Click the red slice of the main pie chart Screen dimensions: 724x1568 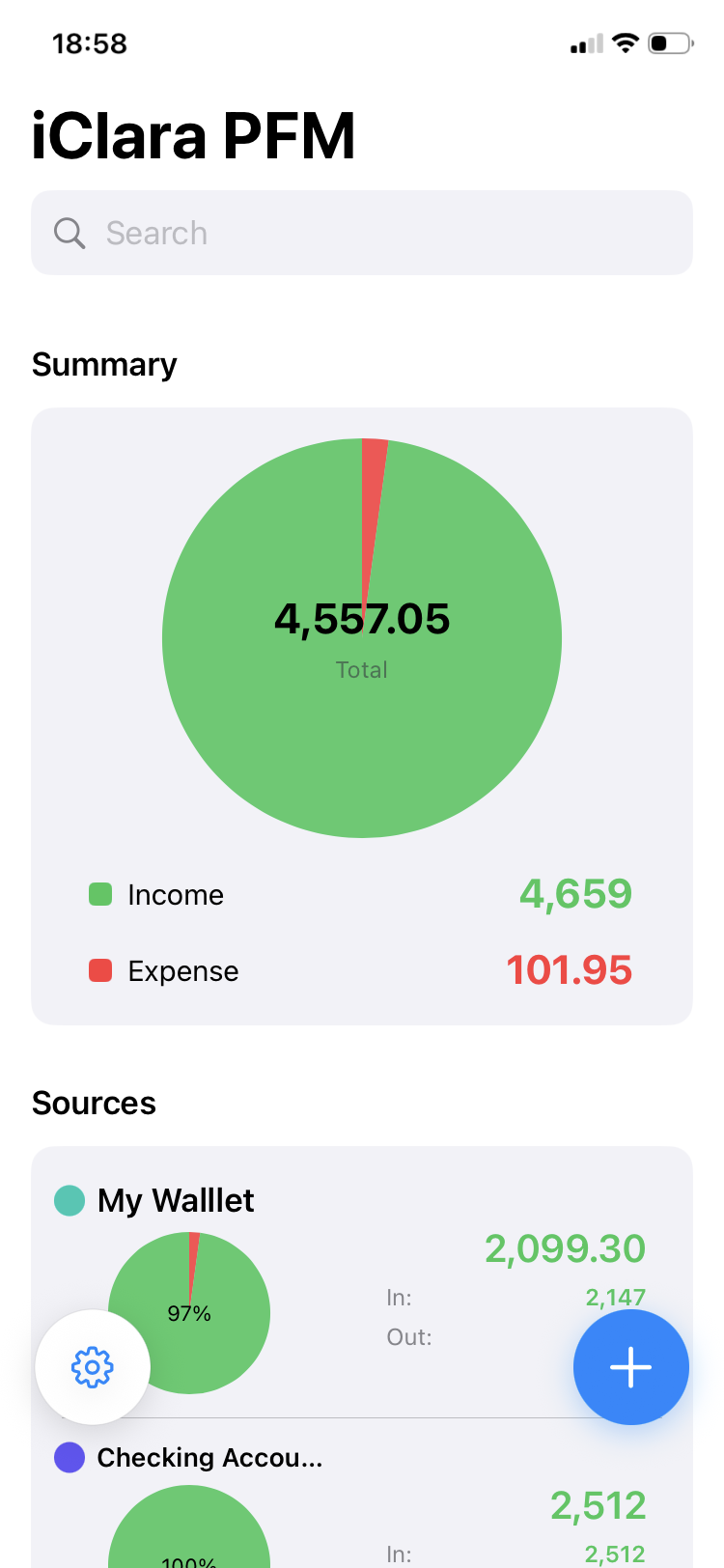pos(374,473)
